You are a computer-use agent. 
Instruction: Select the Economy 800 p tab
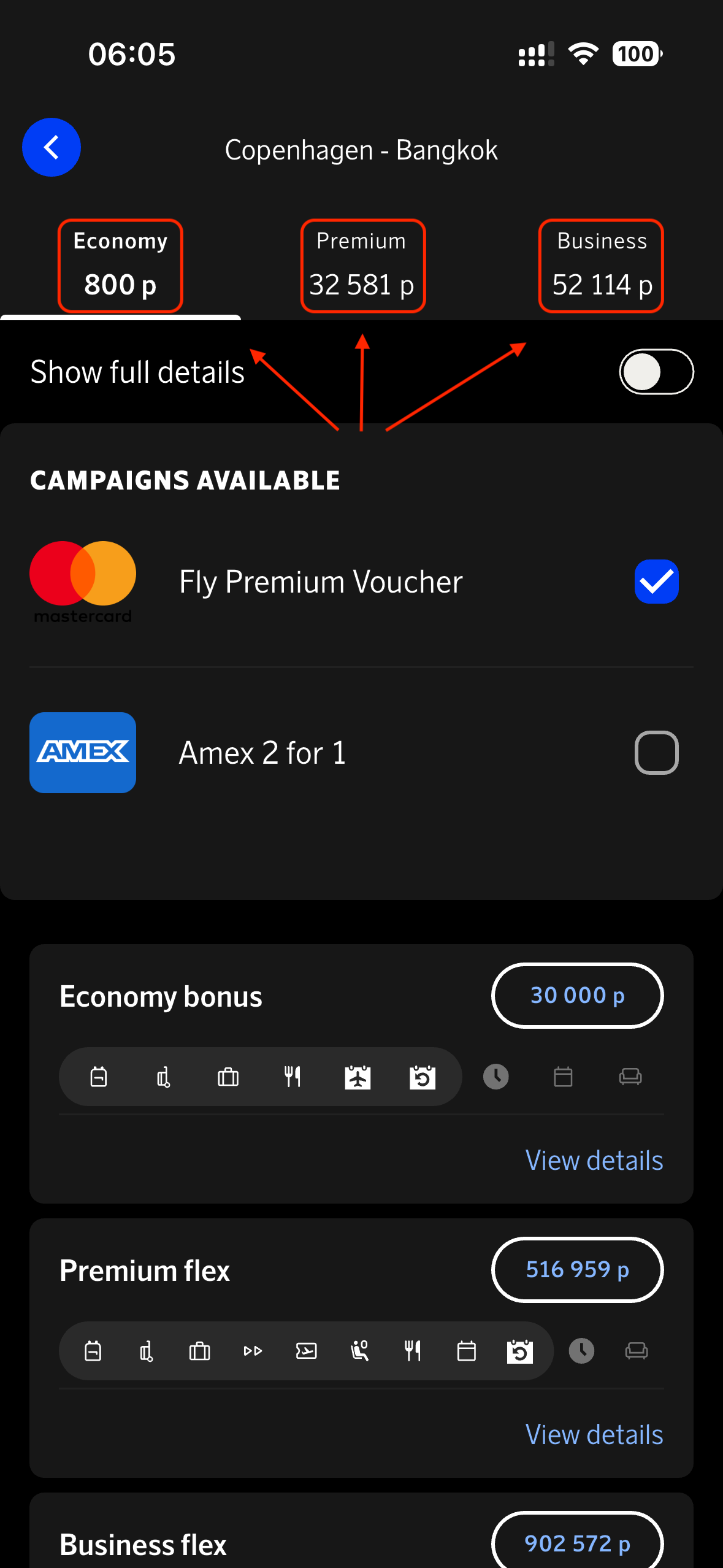pyautogui.click(x=120, y=266)
